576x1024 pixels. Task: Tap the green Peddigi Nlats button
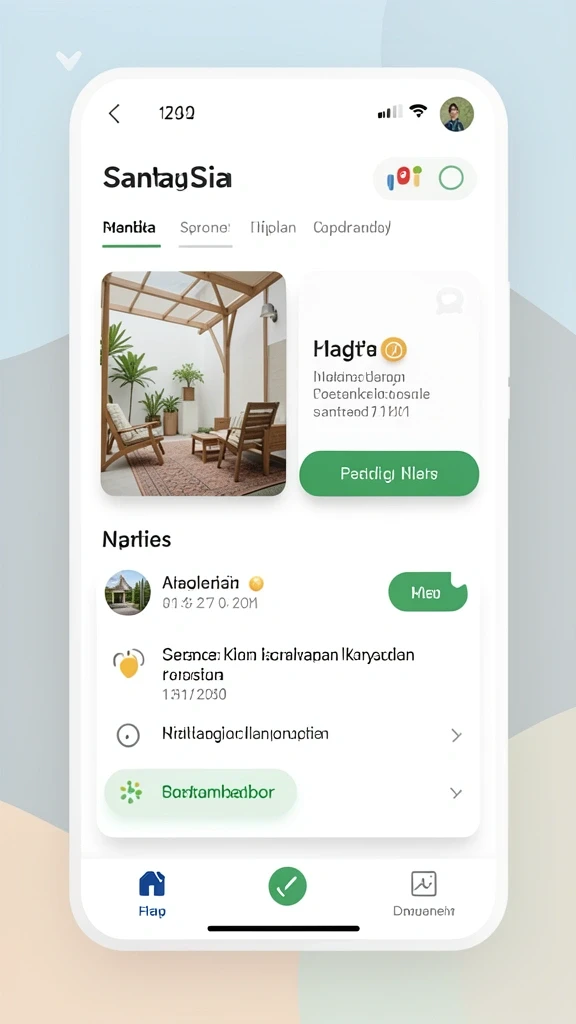(x=389, y=473)
